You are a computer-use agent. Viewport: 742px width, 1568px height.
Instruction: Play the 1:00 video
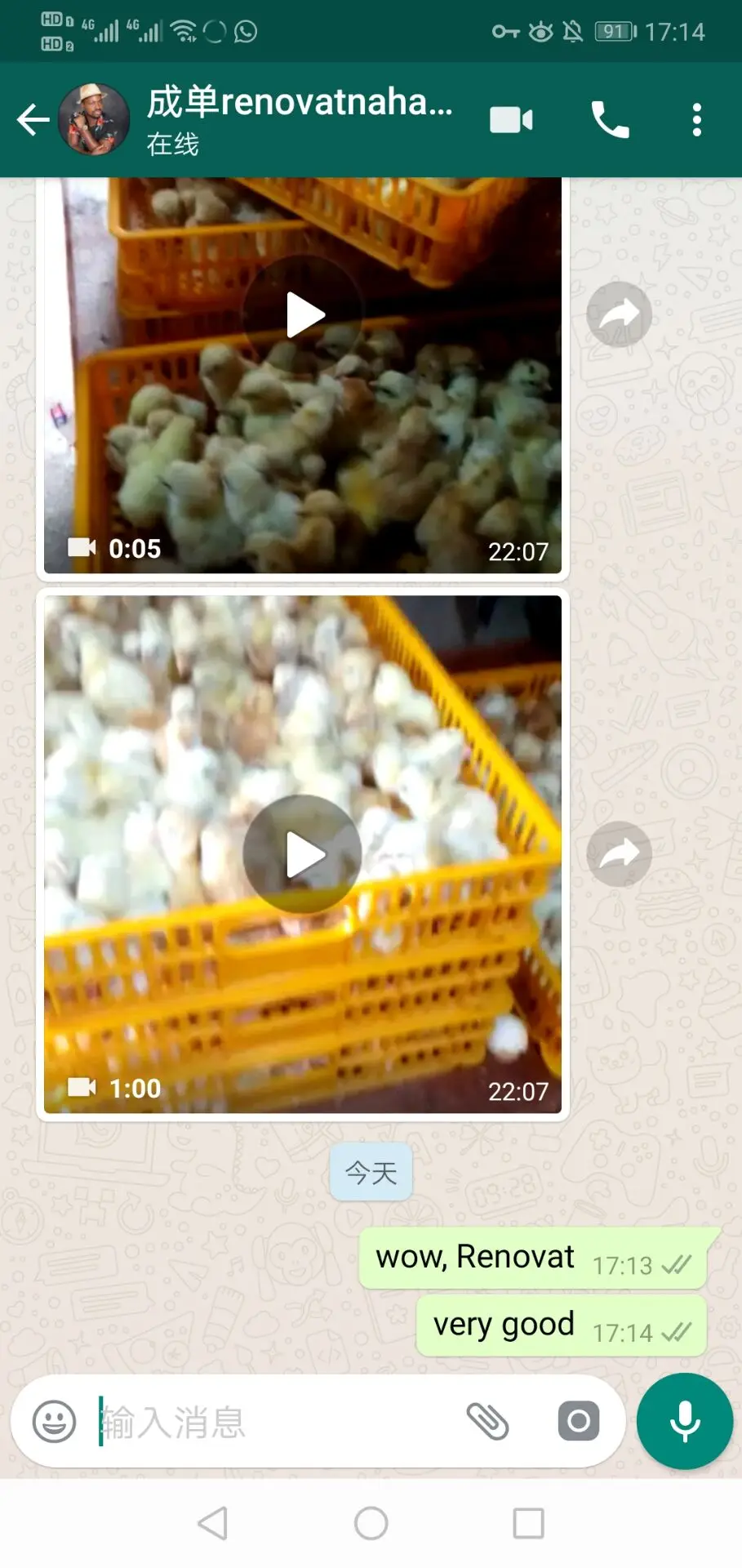tap(303, 854)
